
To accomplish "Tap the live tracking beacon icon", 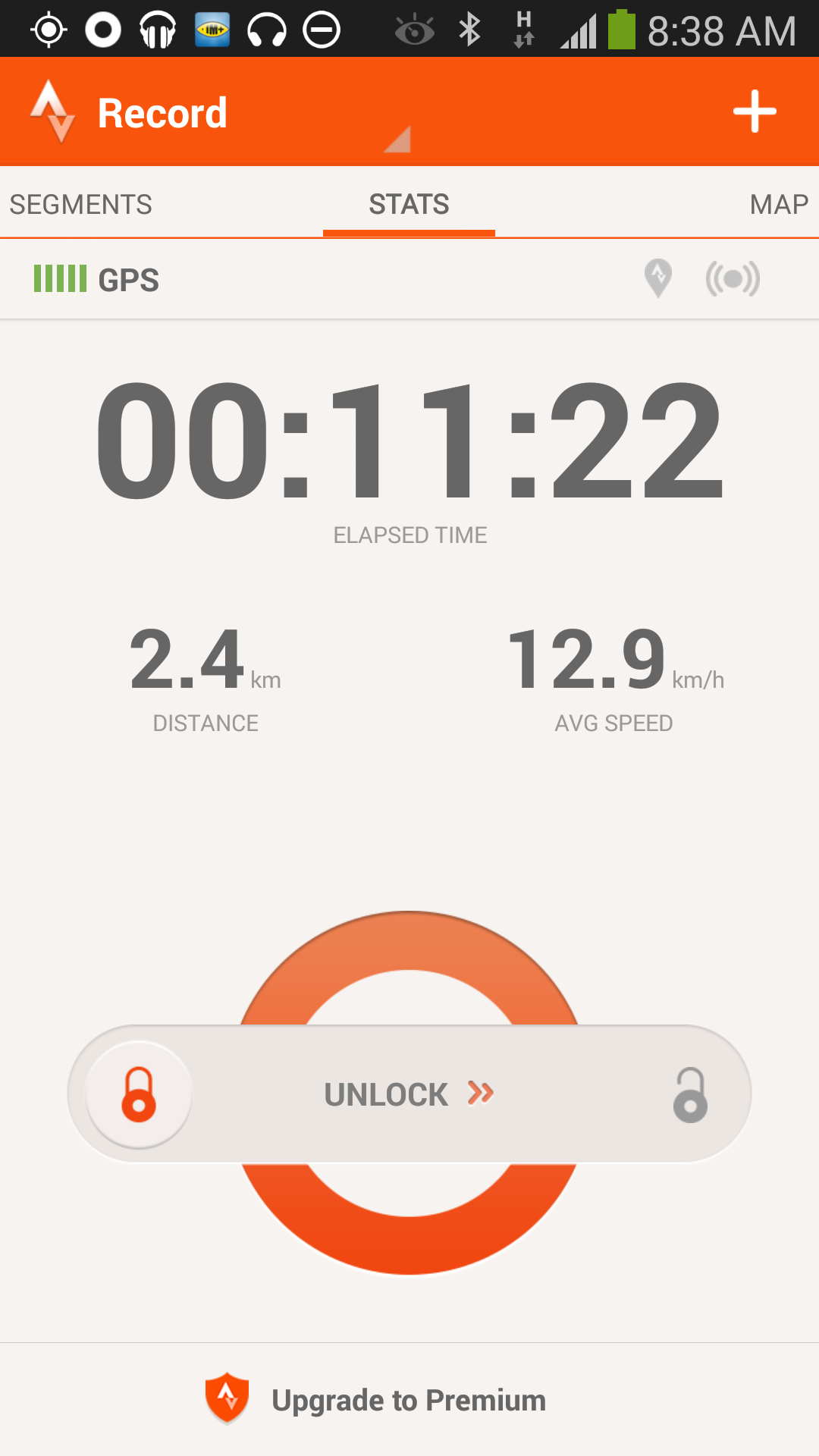I will click(x=733, y=279).
